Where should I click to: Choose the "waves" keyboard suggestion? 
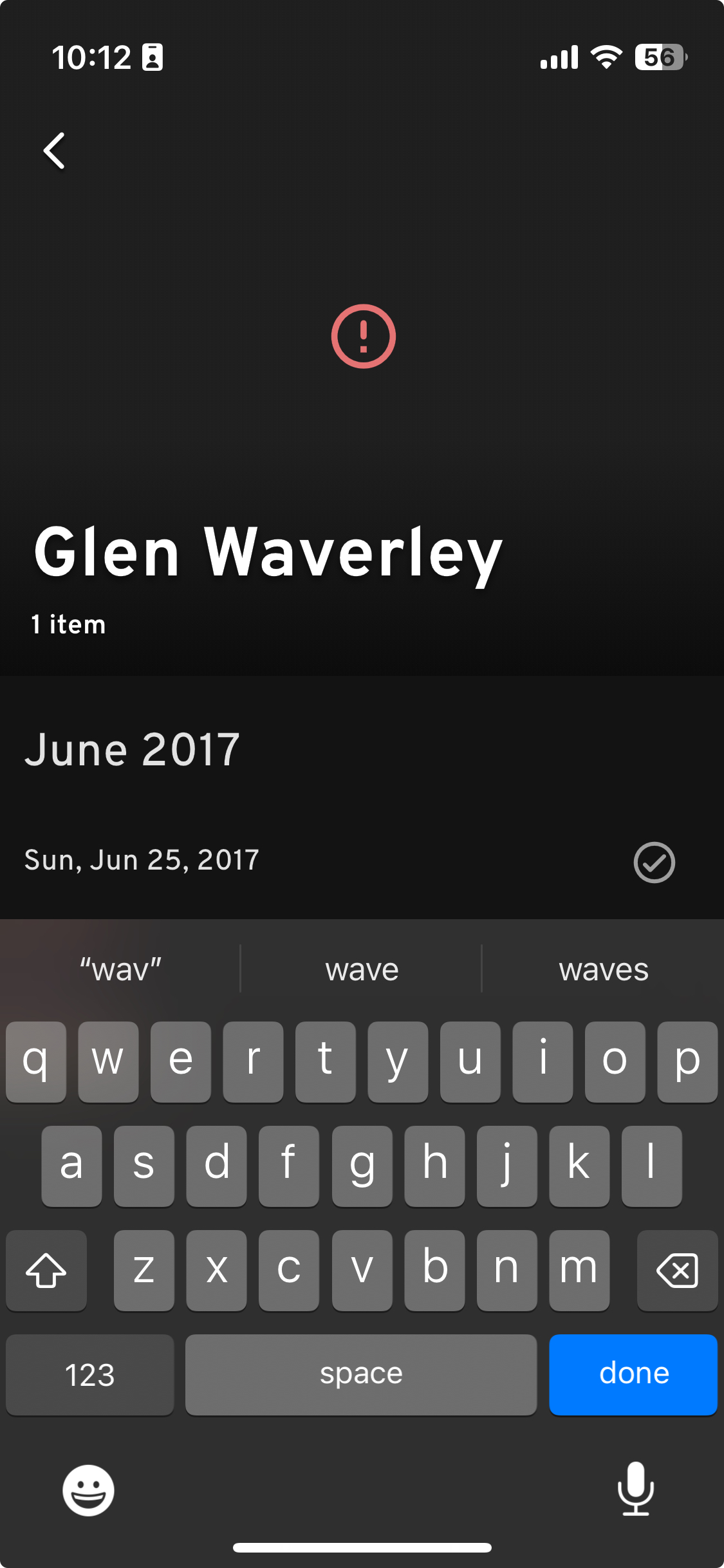pos(603,969)
